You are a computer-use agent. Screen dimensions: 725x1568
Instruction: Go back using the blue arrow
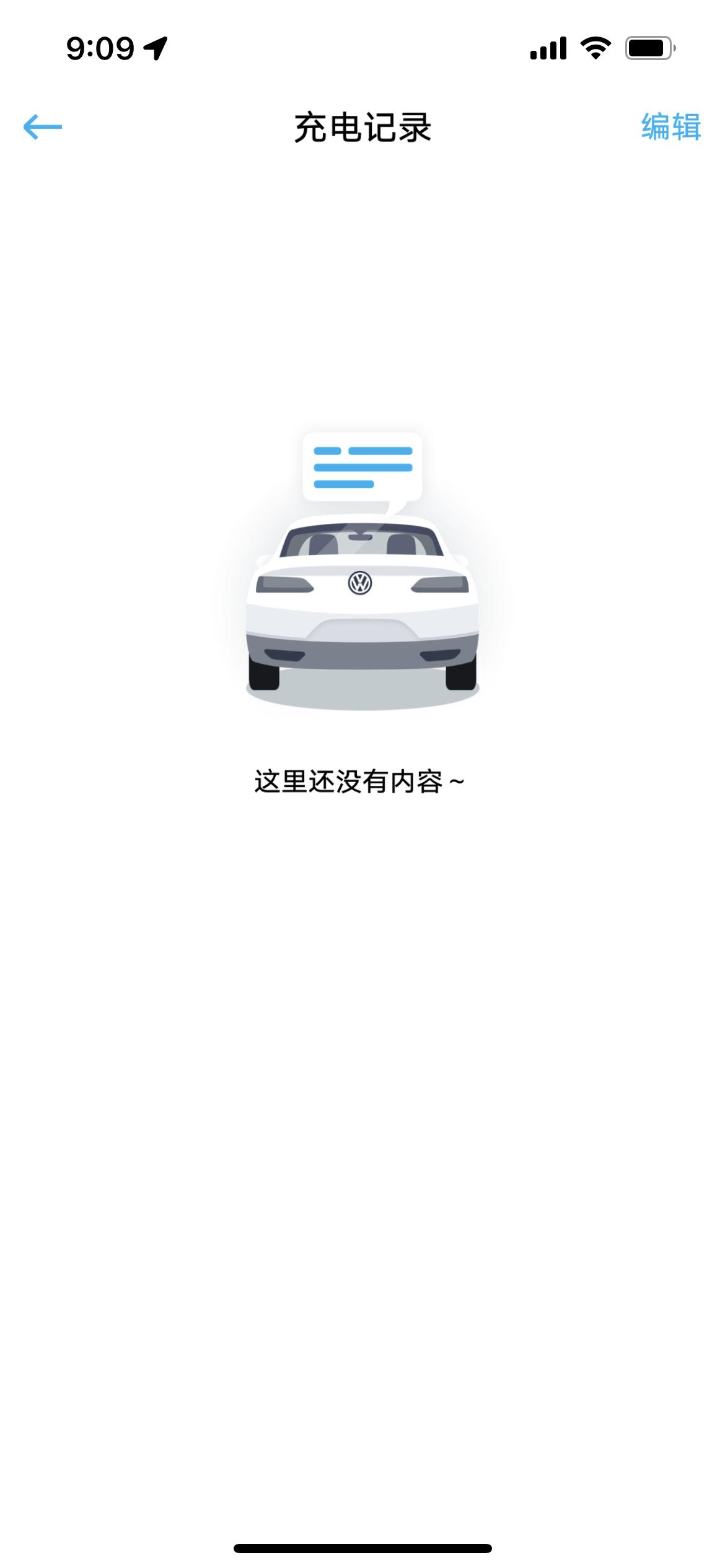point(43,127)
